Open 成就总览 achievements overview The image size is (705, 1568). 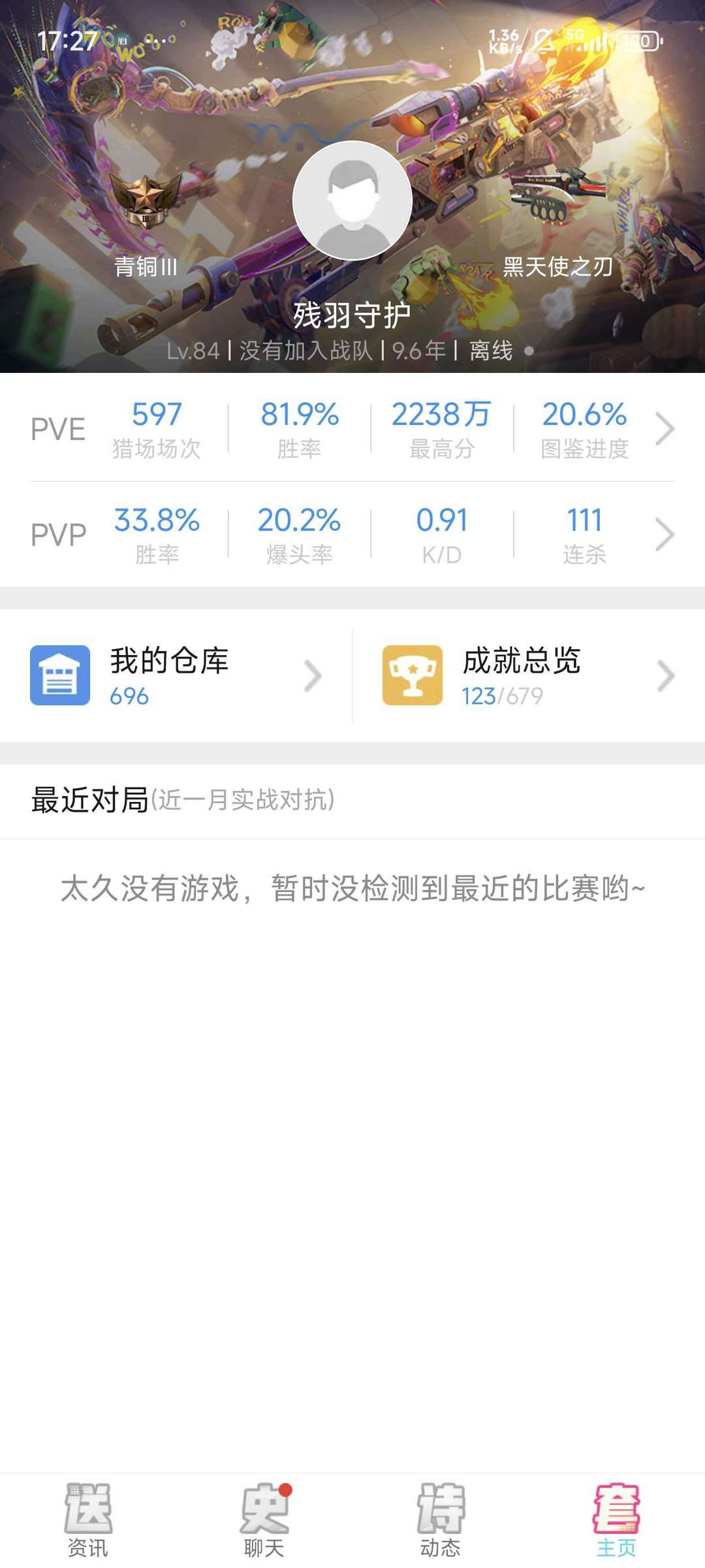coord(529,675)
